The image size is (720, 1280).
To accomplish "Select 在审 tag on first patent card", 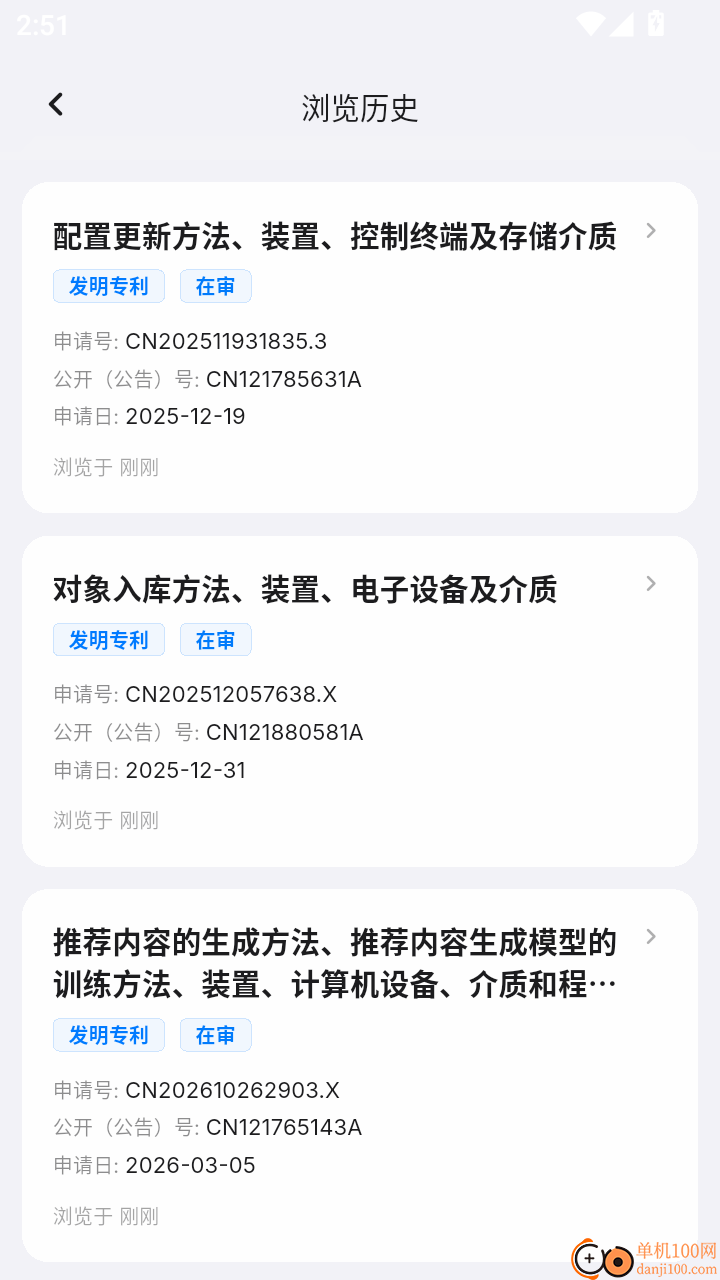I will (215, 286).
